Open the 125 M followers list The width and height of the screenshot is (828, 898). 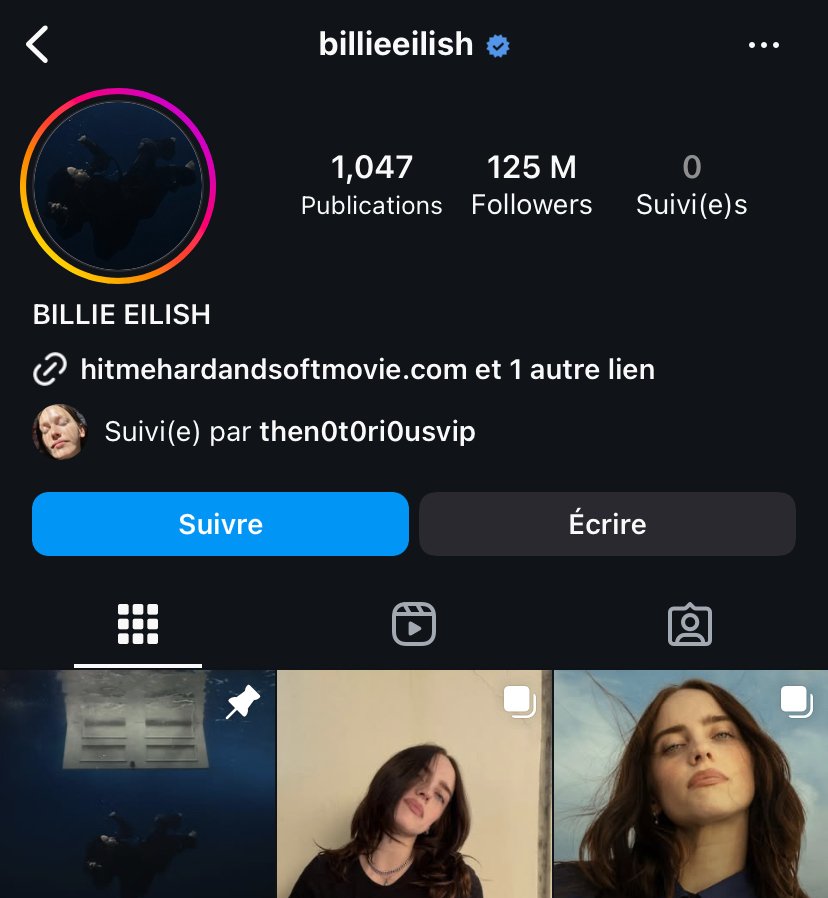tap(531, 185)
